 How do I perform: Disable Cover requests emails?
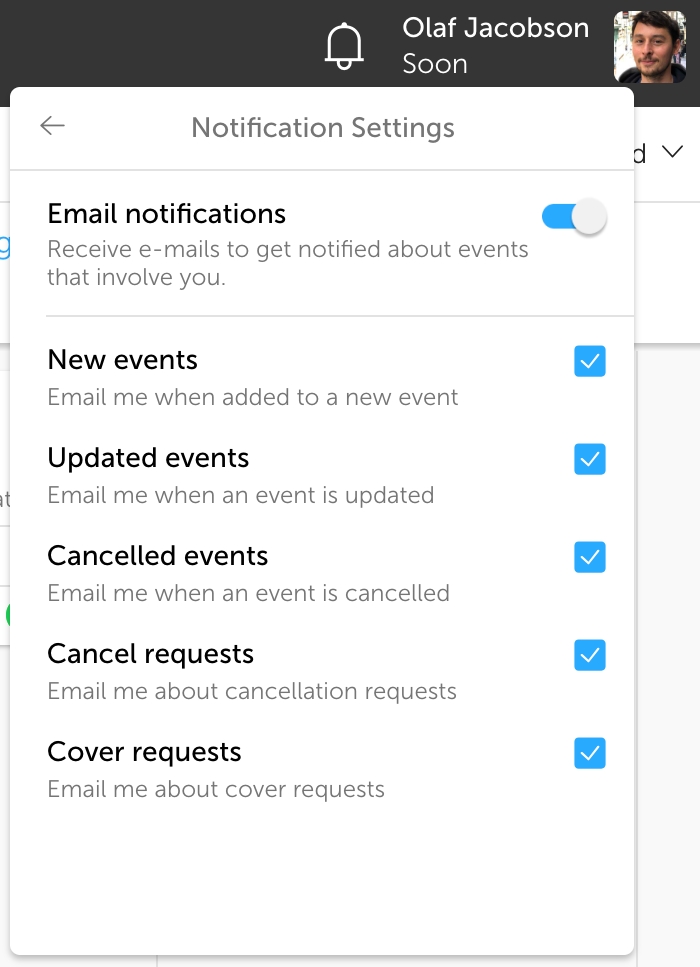(590, 753)
